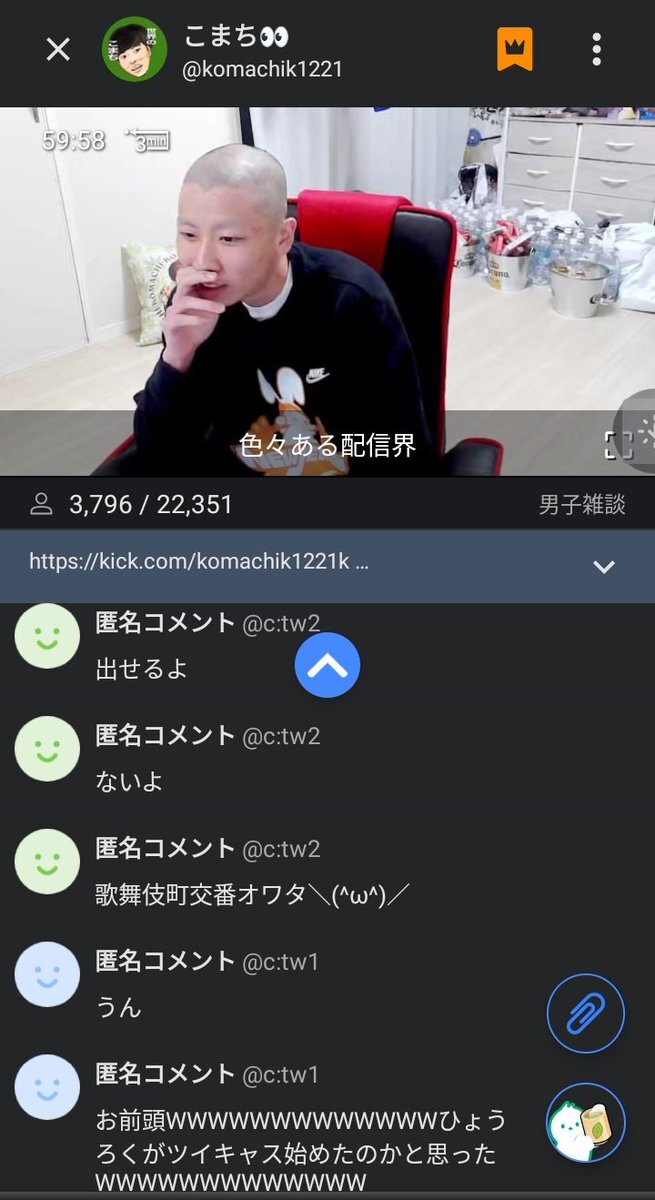Image resolution: width=655 pixels, height=1200 pixels.
Task: Attach a file with the paperclip button
Action: point(585,1012)
